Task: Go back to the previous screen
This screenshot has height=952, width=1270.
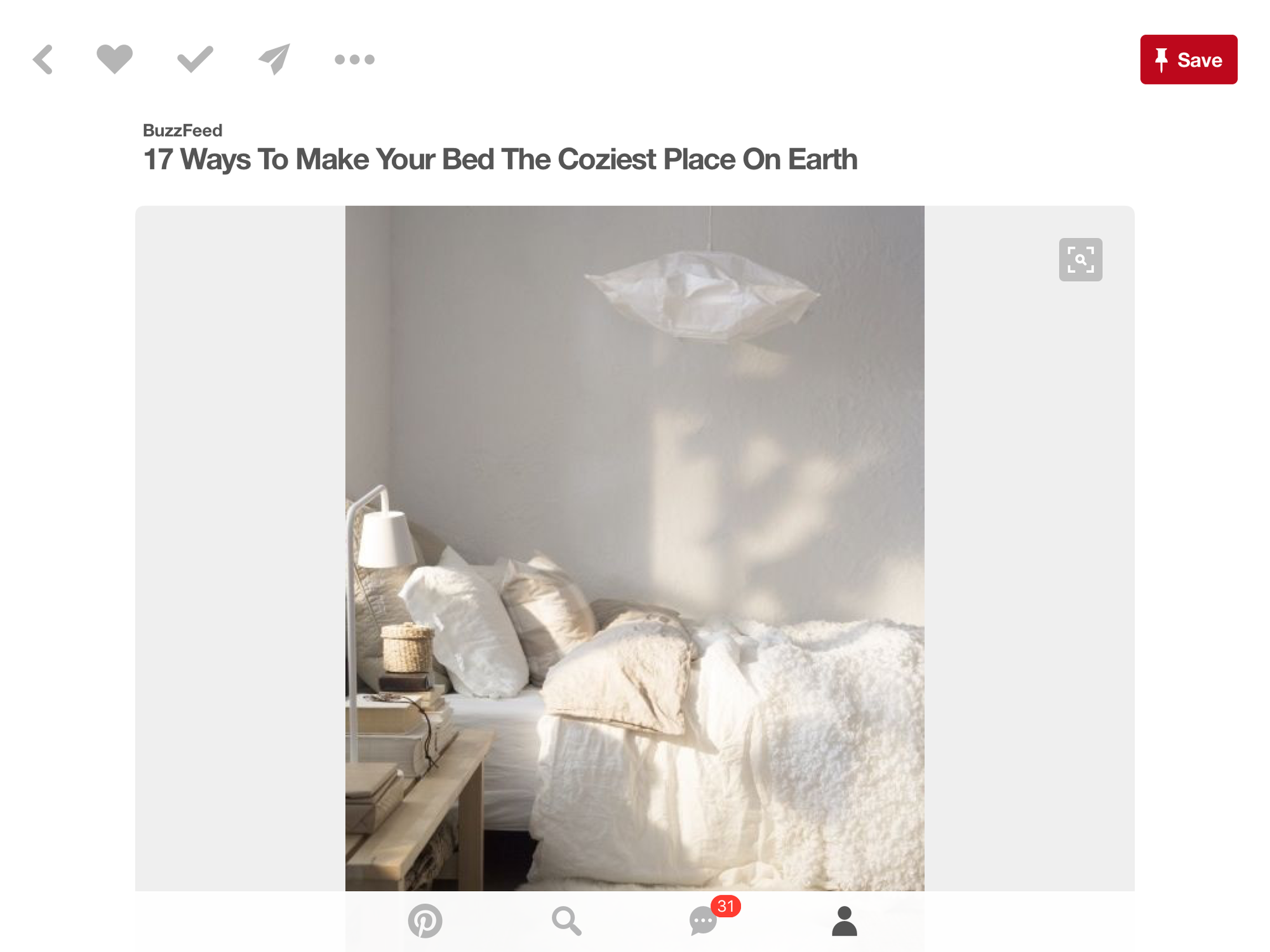Action: 43,60
